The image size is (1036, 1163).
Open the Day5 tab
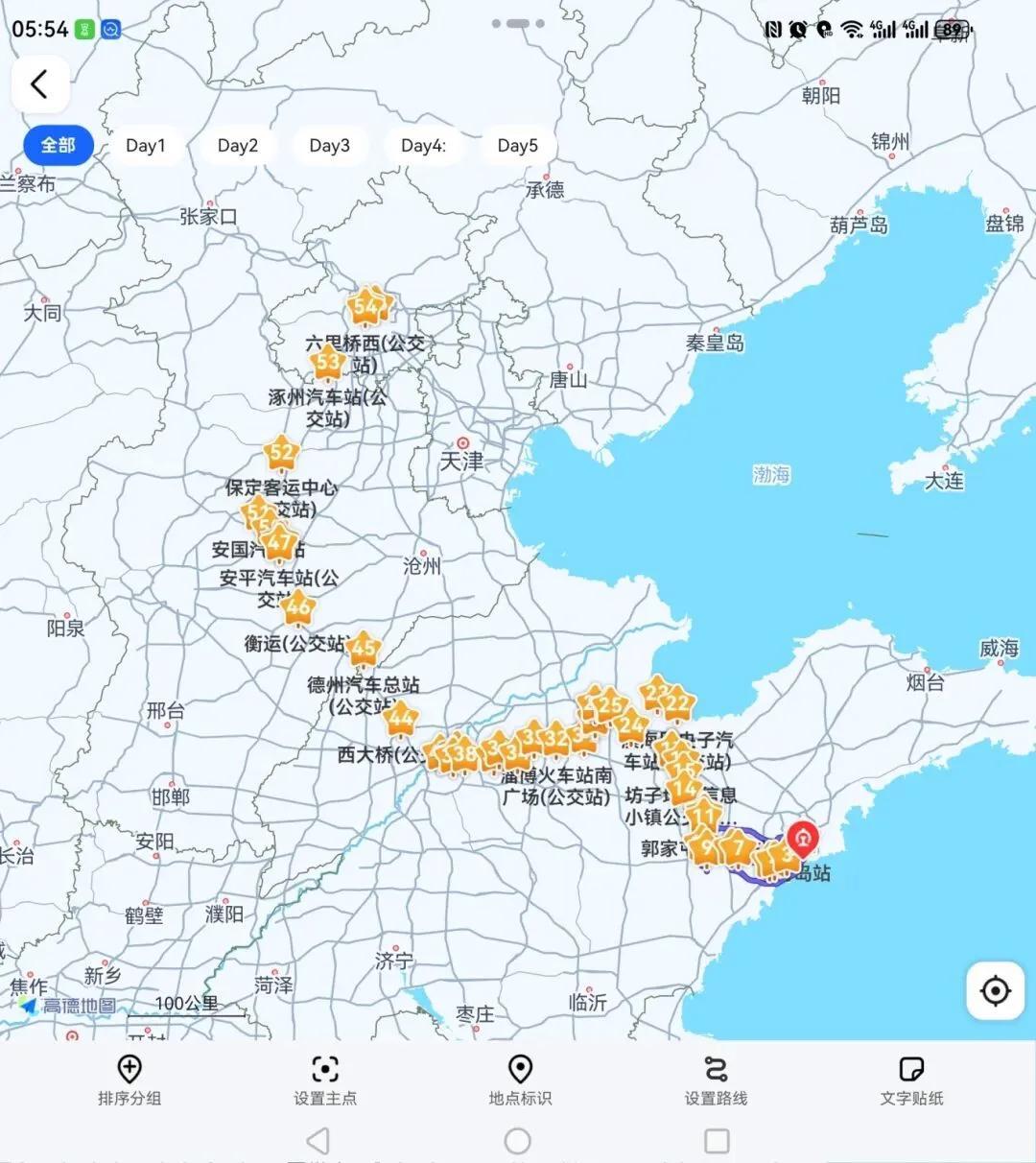click(516, 146)
